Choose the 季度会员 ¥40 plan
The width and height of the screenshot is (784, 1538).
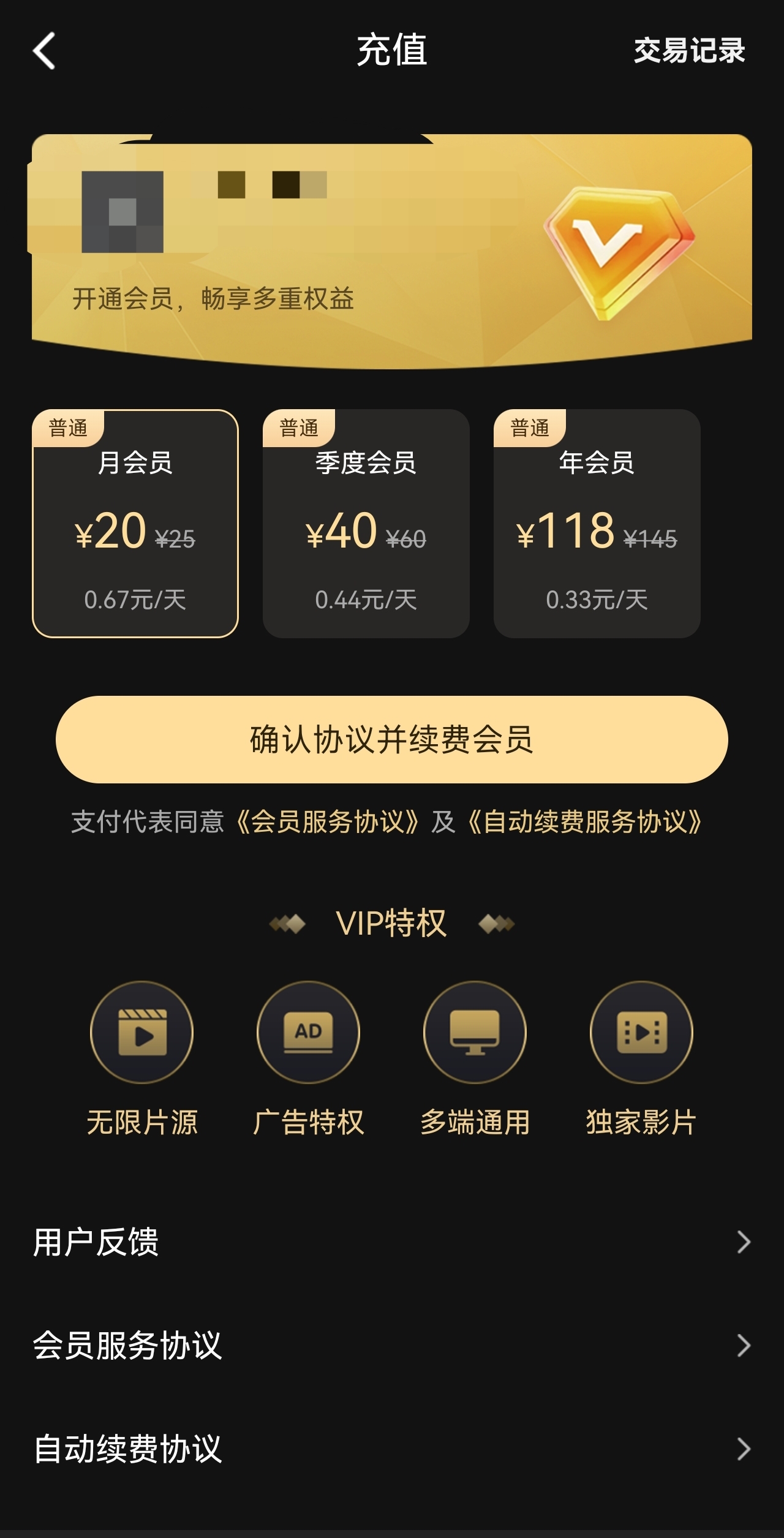click(366, 524)
